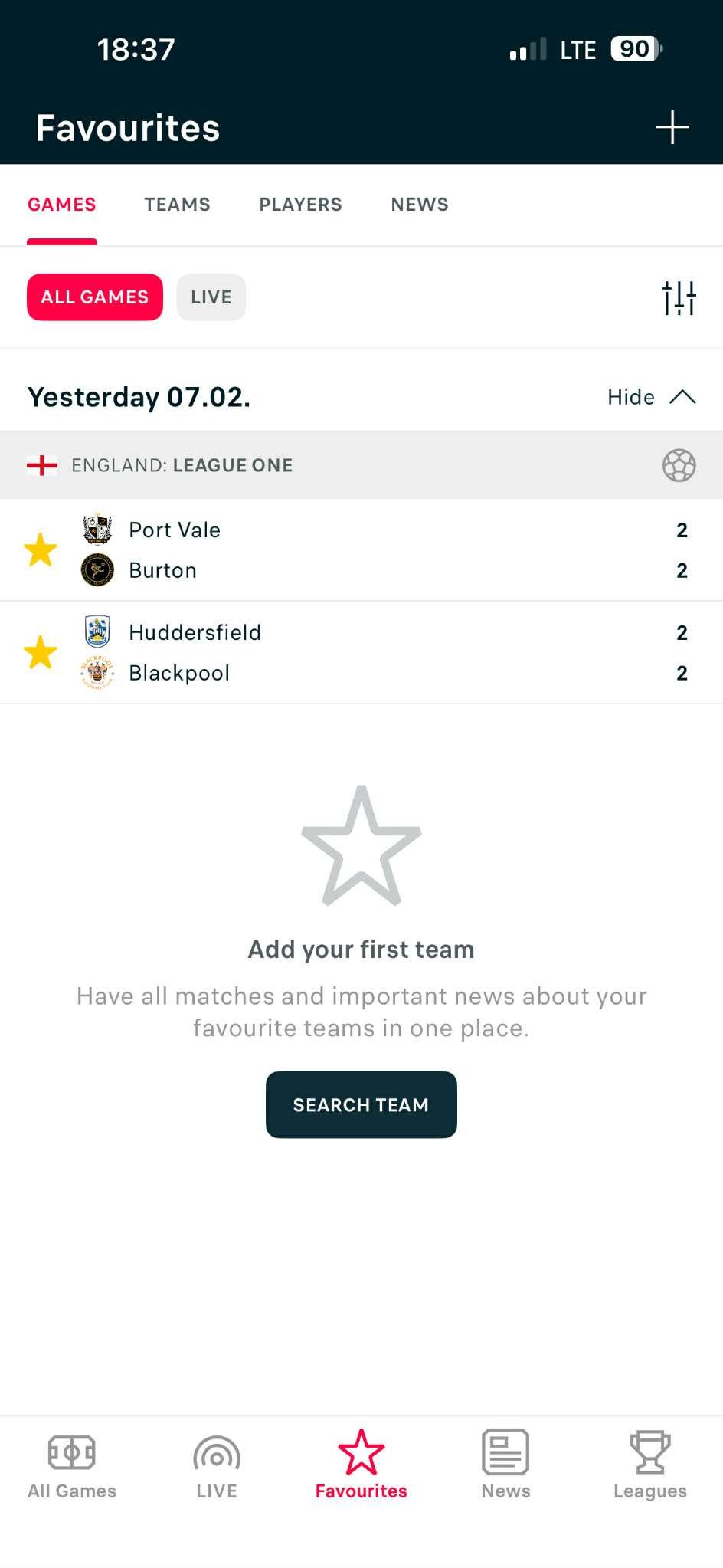Tap Hide to fold yesterday's matches
This screenshot has height=1568, width=723.
[x=630, y=397]
